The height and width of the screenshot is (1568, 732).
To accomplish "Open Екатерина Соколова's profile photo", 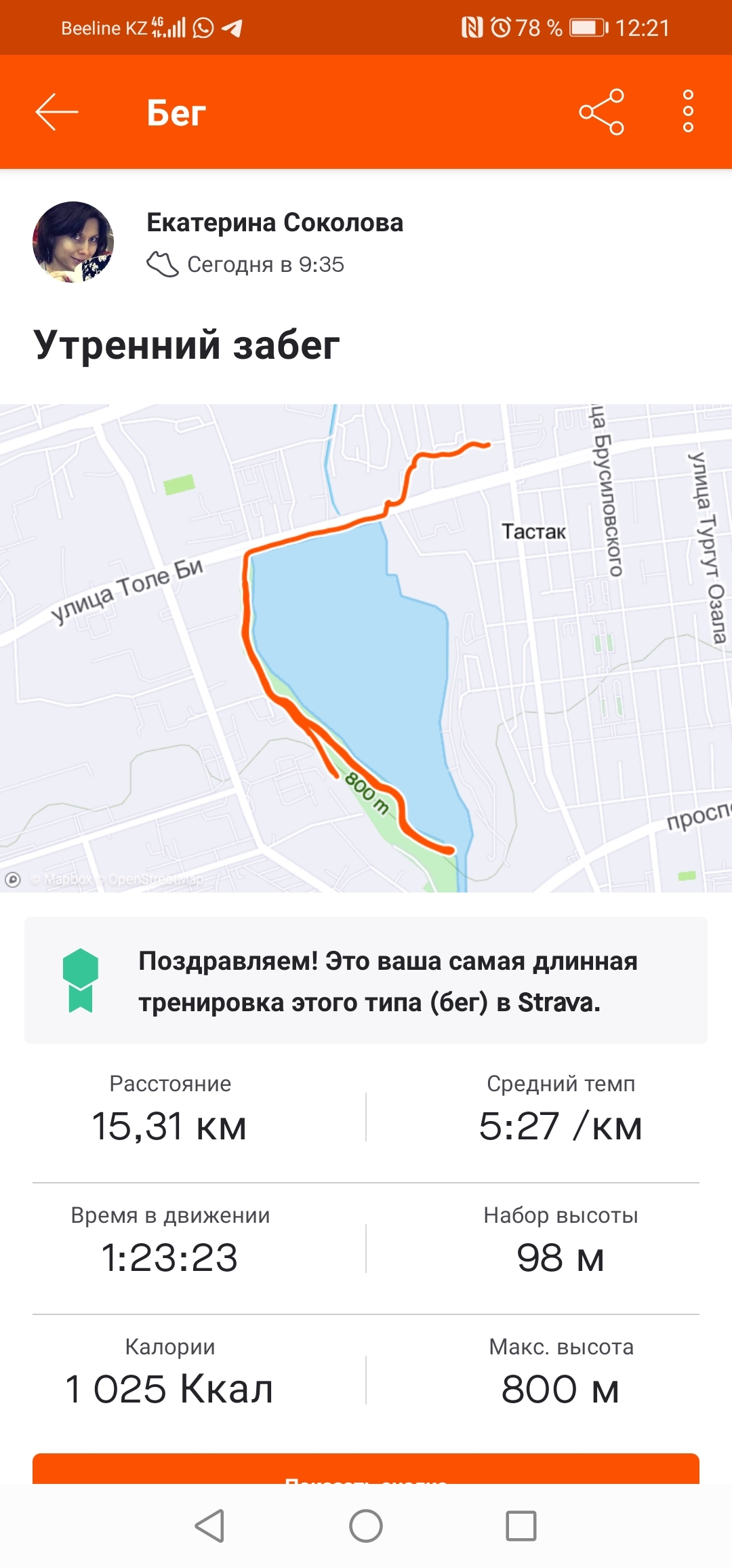I will click(73, 242).
